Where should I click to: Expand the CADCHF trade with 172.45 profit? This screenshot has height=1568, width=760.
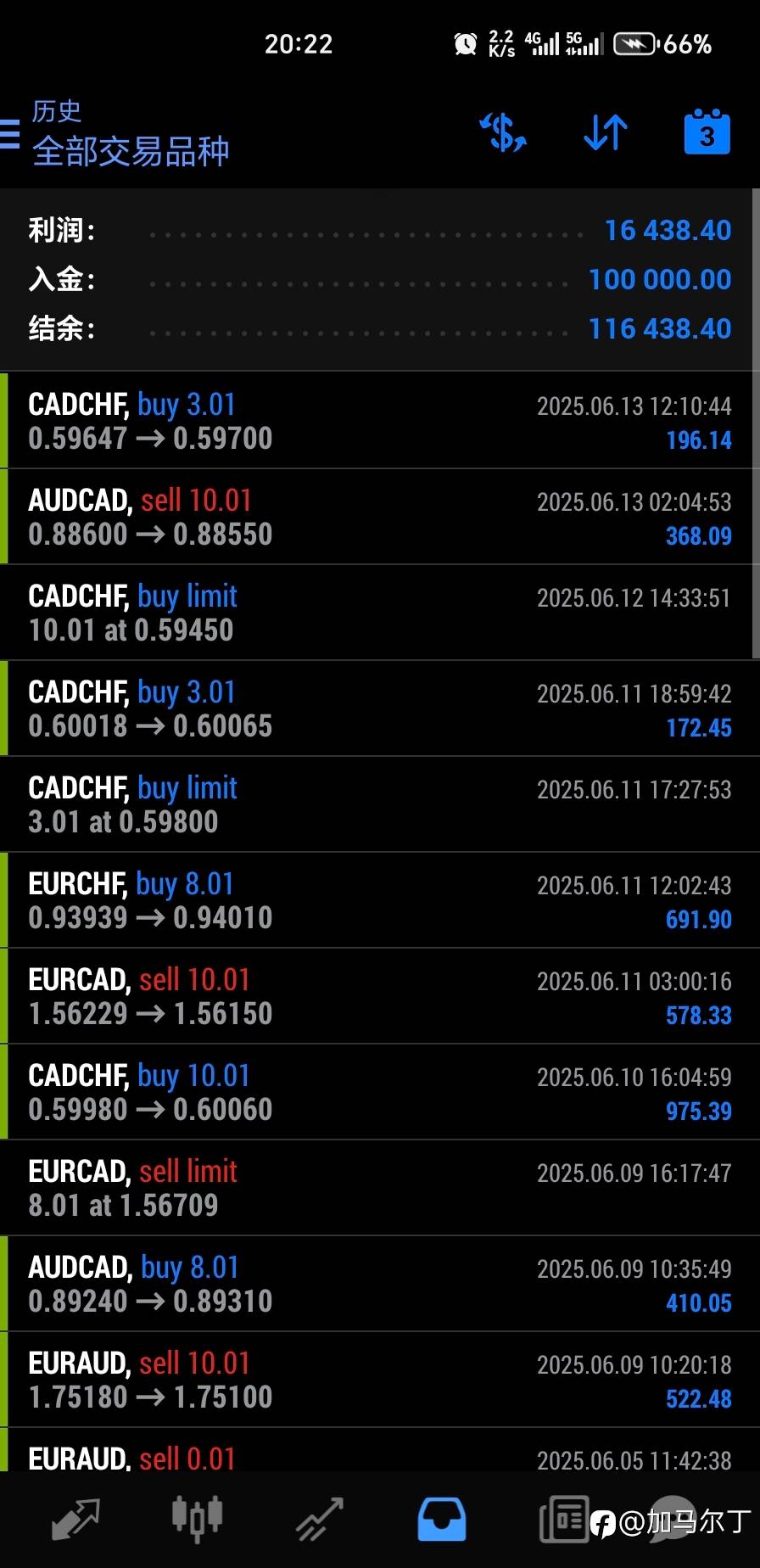(x=378, y=708)
